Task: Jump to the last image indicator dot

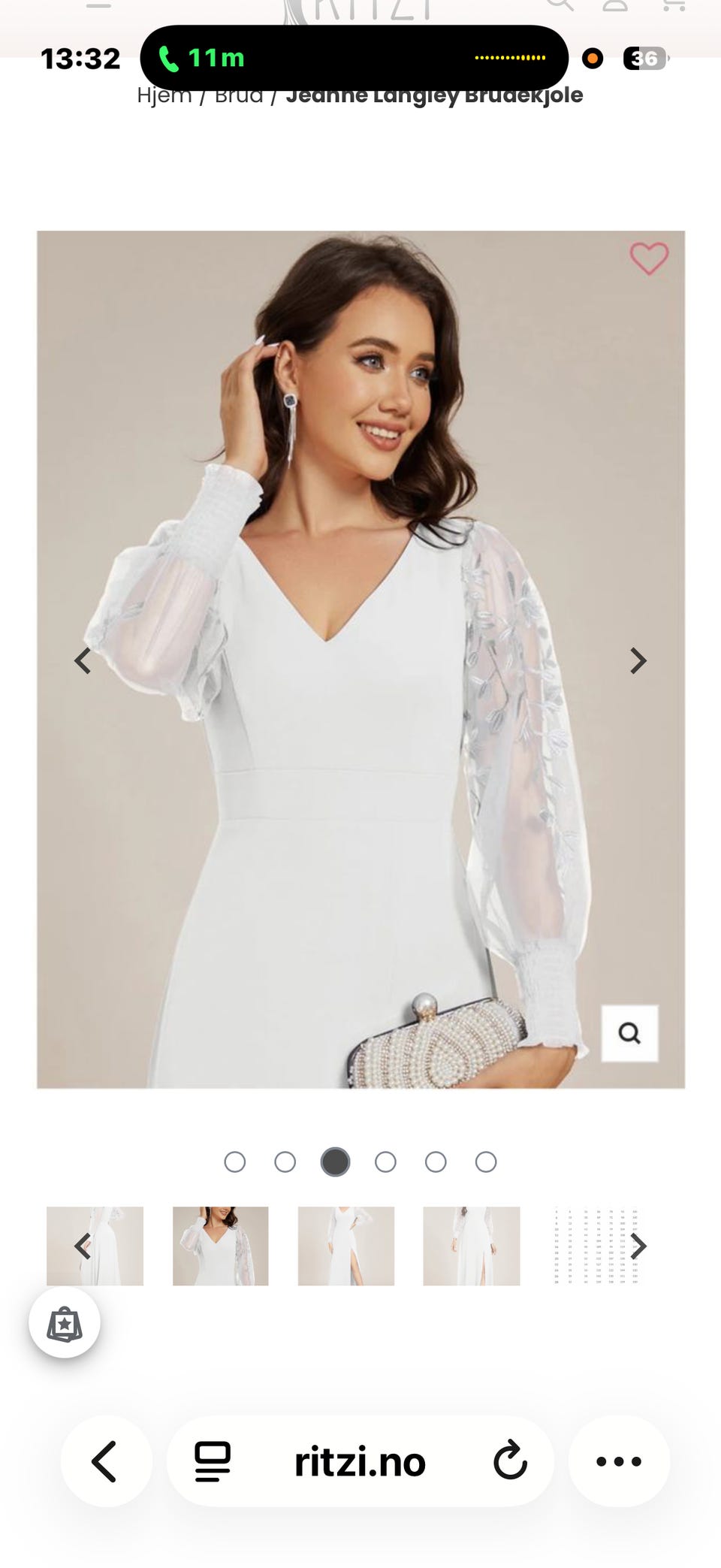Action: 486,1162
